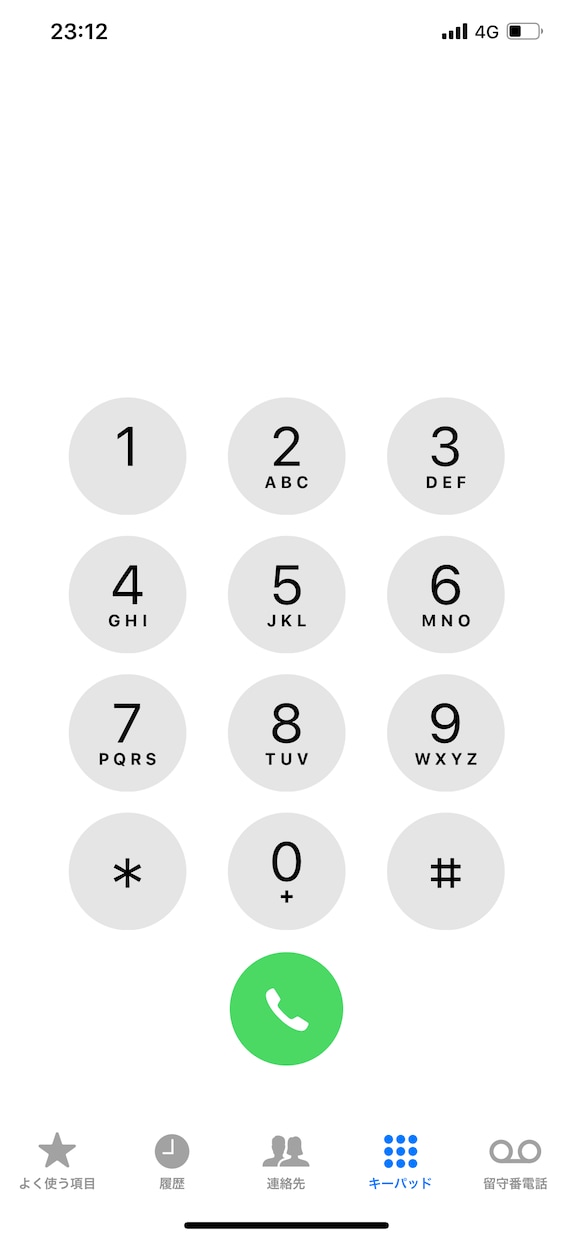Screen dimensions: 573x1240
Task: Tap the 7 PQRS key
Action: [x=127, y=733]
